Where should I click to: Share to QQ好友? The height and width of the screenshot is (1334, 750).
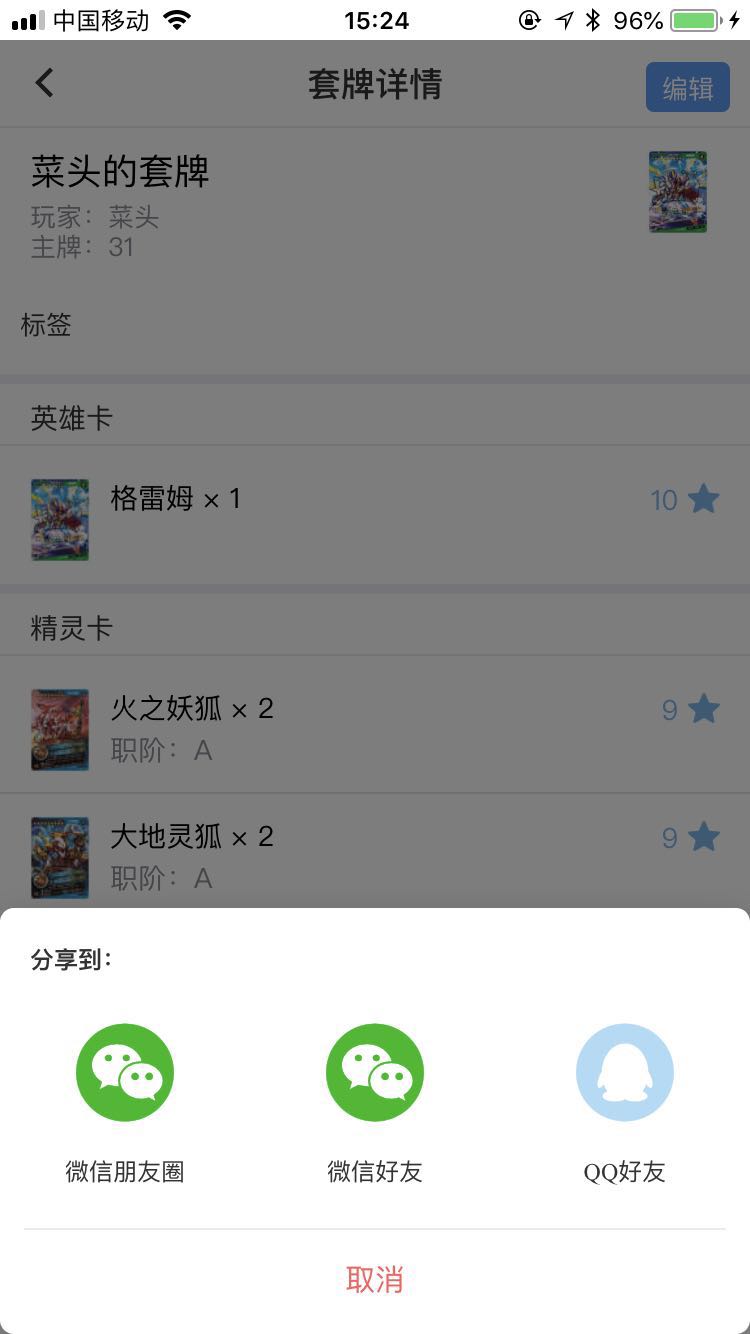625,1073
